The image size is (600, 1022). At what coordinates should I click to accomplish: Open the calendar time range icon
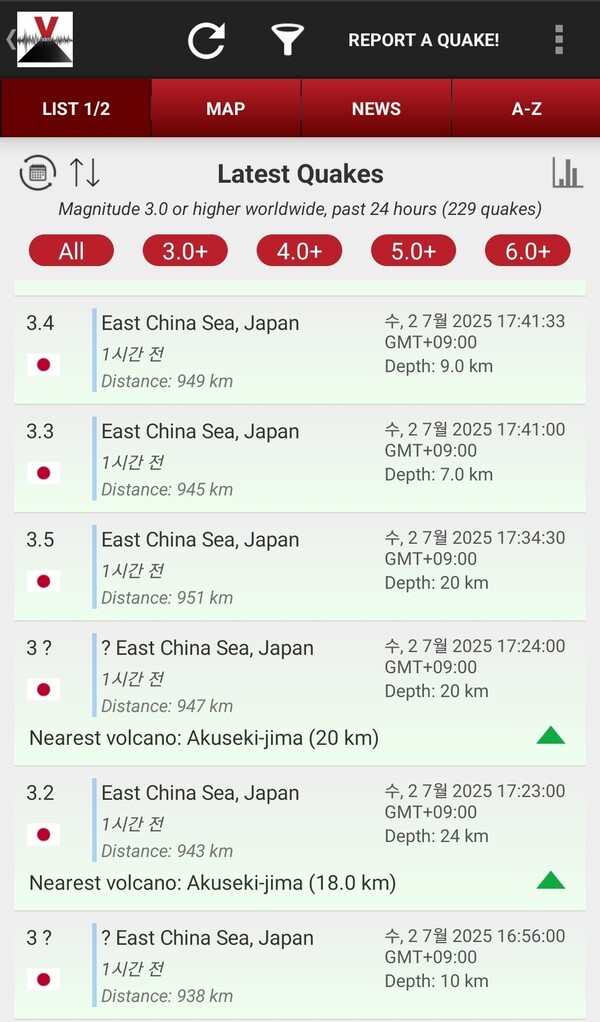coord(38,173)
